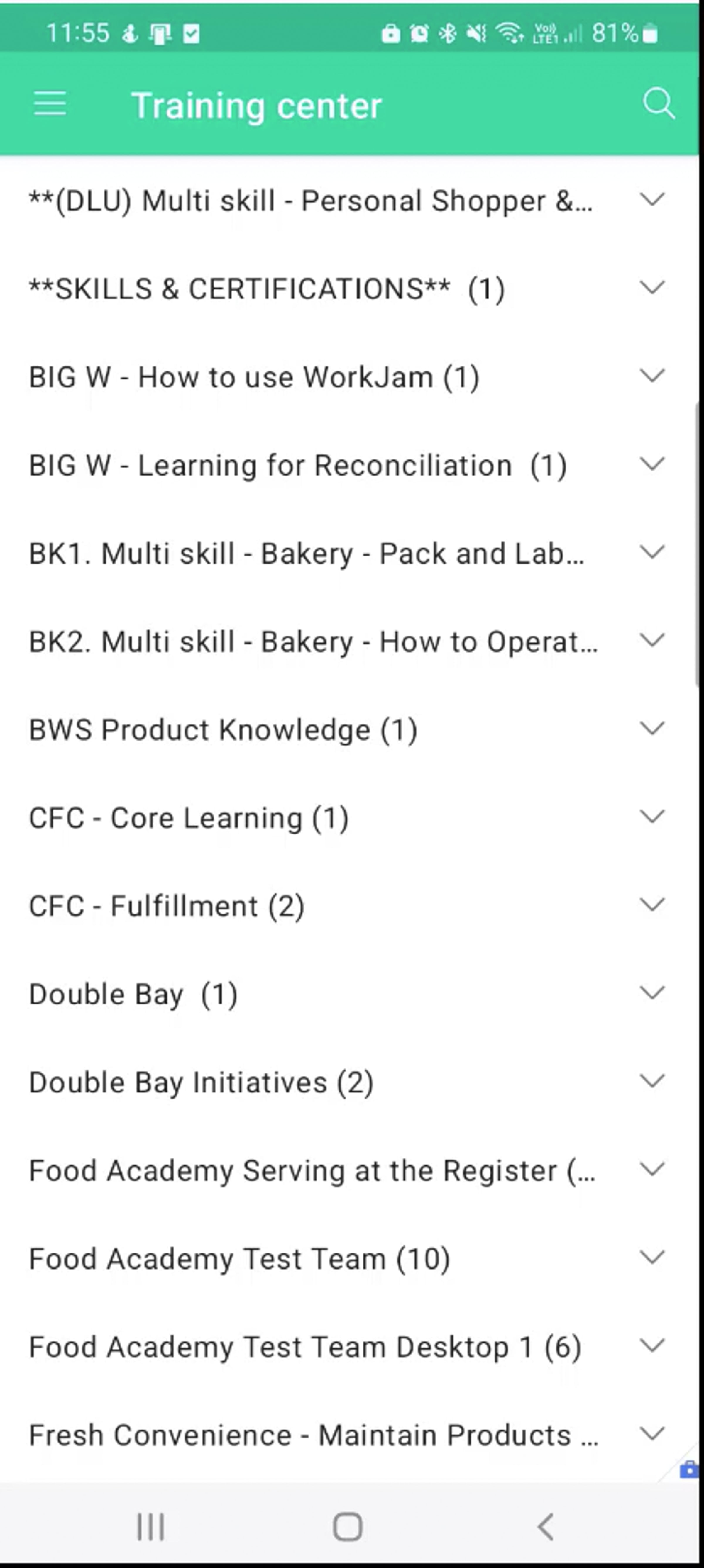Go to the phone's home screen
This screenshot has height=1568, width=704.
pos(348,1527)
